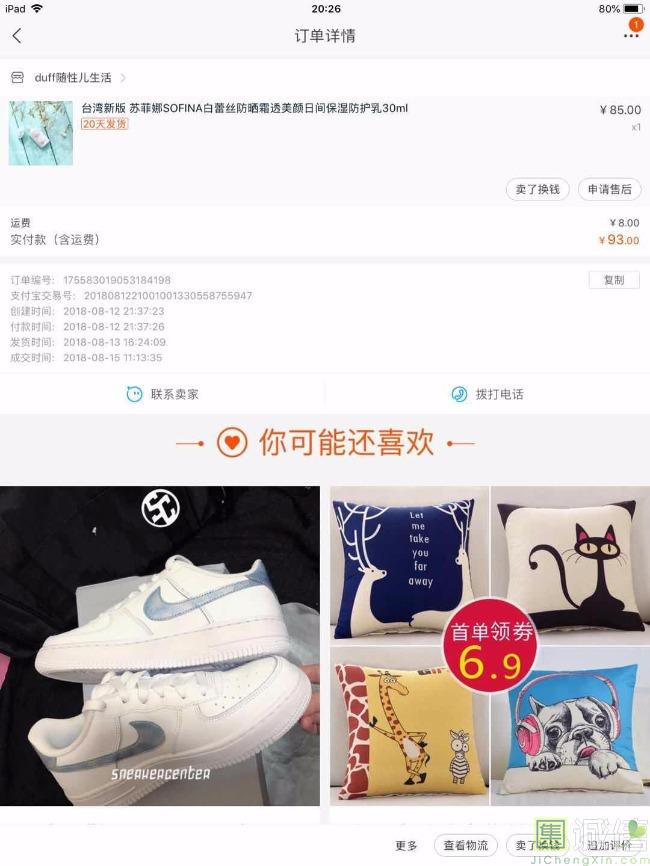Copy the order number
This screenshot has height=866, width=650.
[613, 280]
